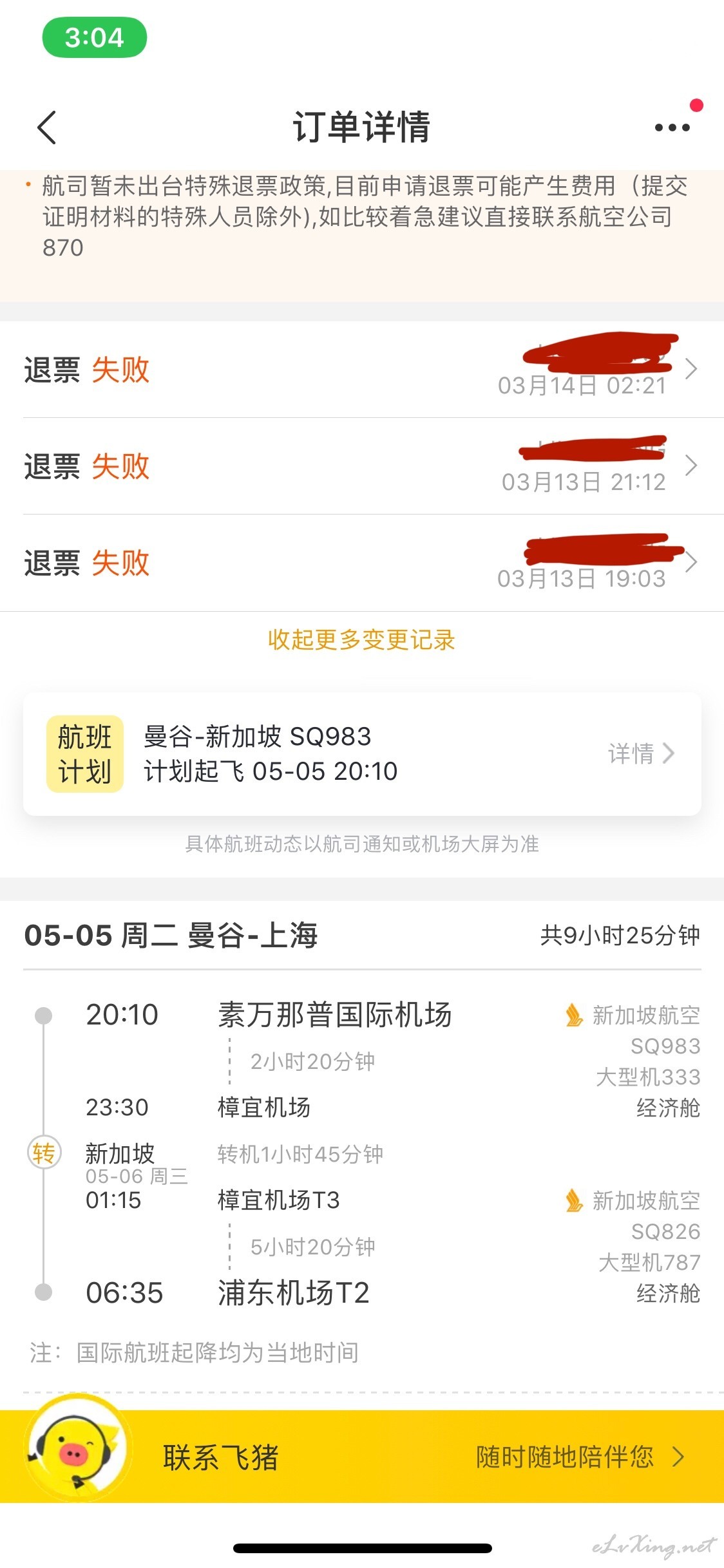Open 详情 for flight plan SQ983

click(x=641, y=753)
